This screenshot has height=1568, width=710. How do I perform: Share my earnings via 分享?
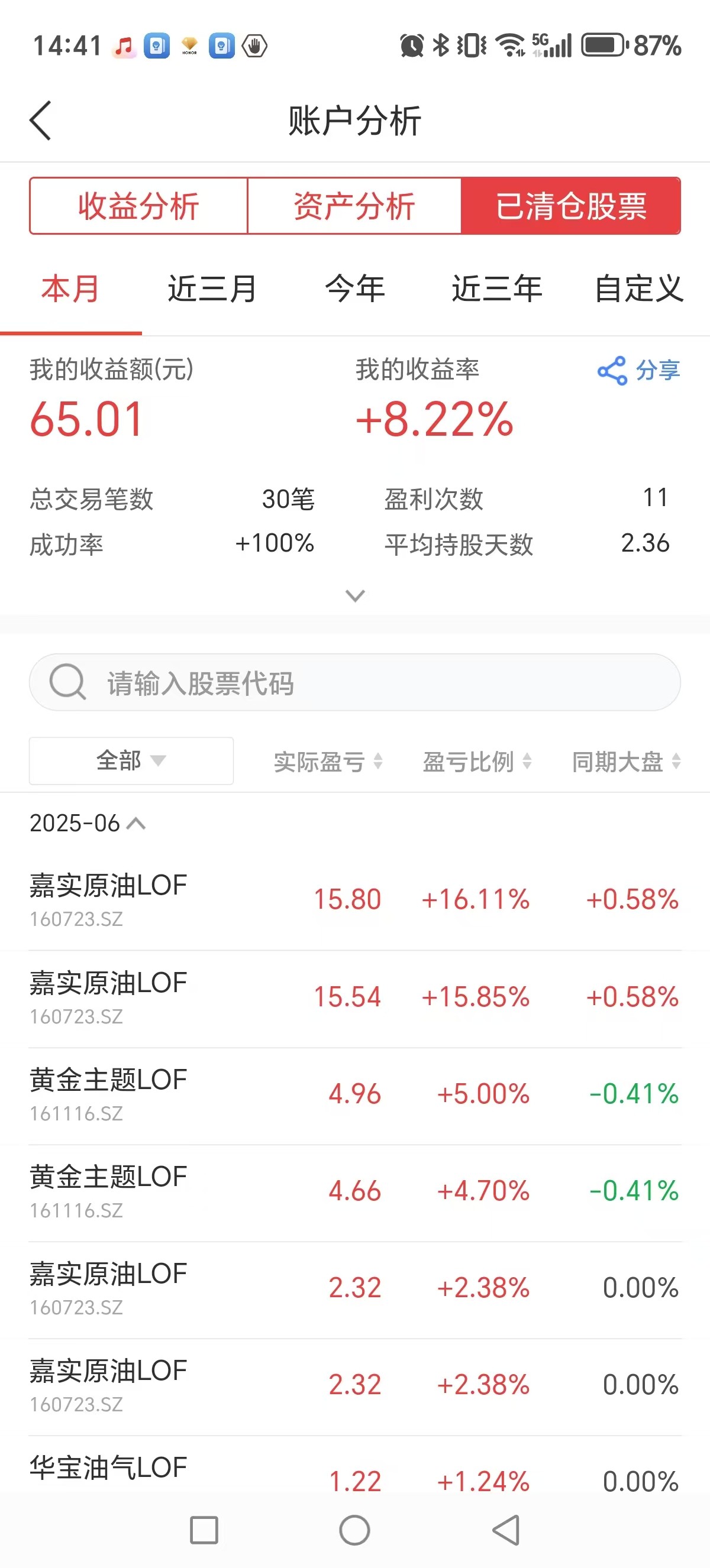[x=639, y=370]
